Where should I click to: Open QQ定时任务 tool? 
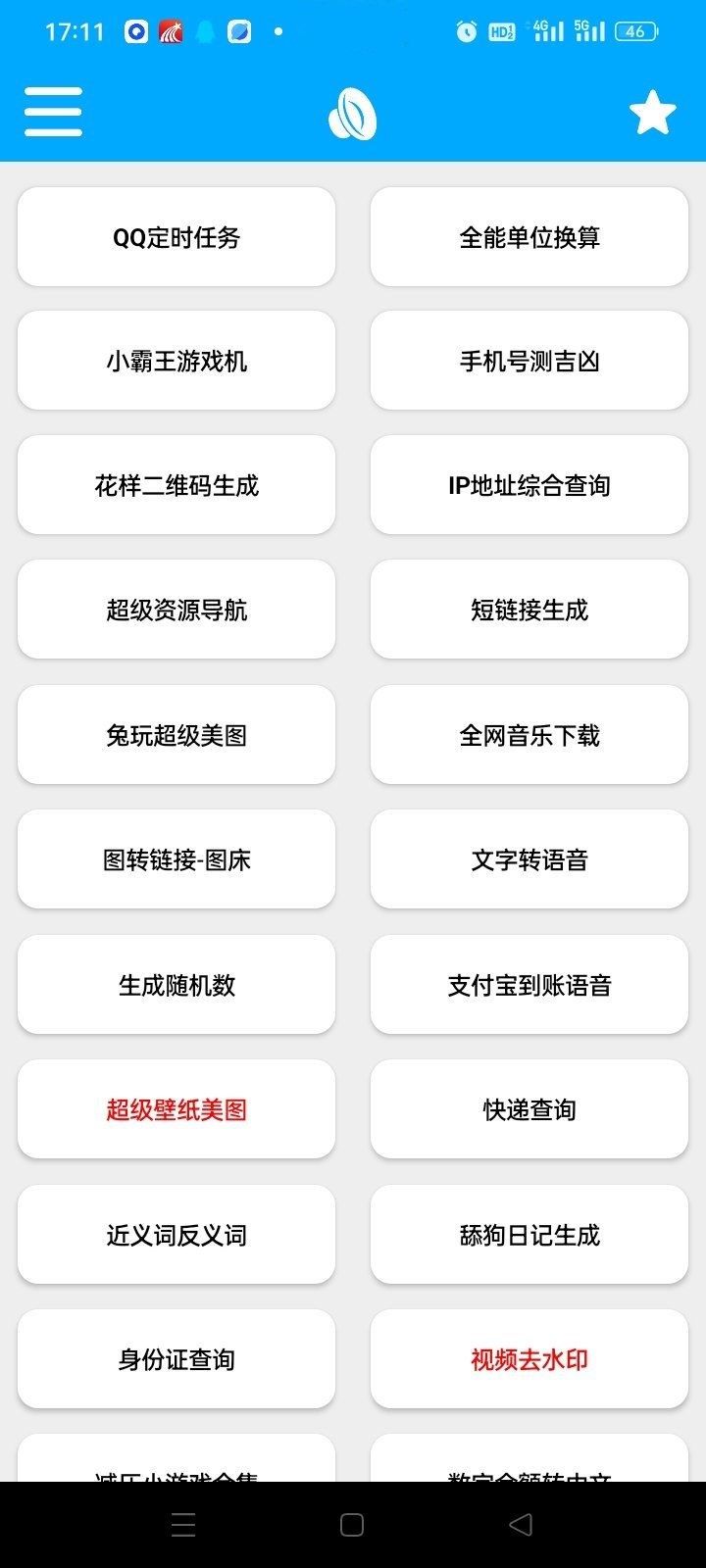(176, 237)
